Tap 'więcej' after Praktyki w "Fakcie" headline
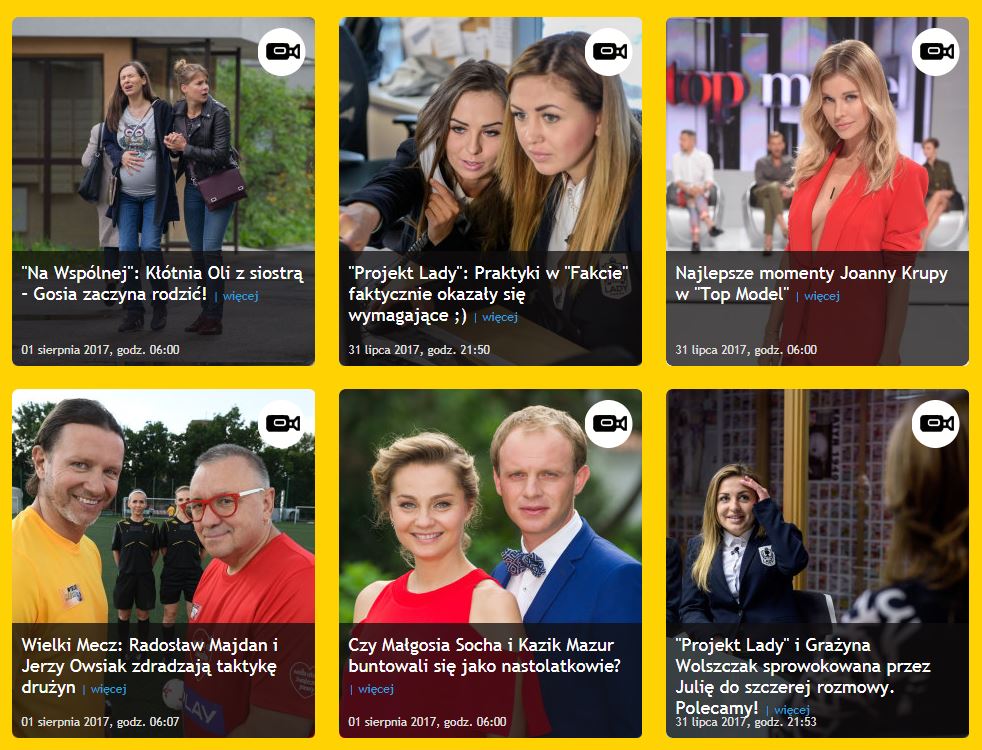Viewport: 982px width, 750px height. (x=498, y=318)
